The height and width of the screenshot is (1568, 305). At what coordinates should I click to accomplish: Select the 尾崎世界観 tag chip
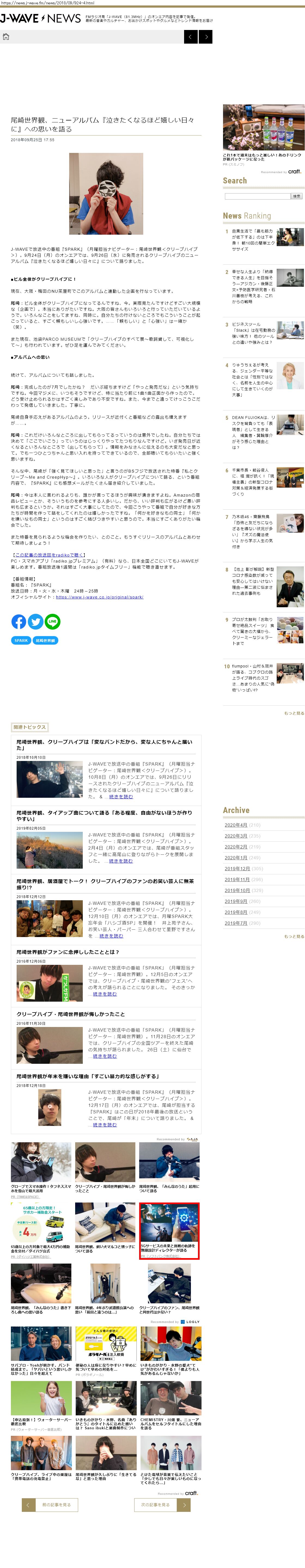tap(45, 640)
